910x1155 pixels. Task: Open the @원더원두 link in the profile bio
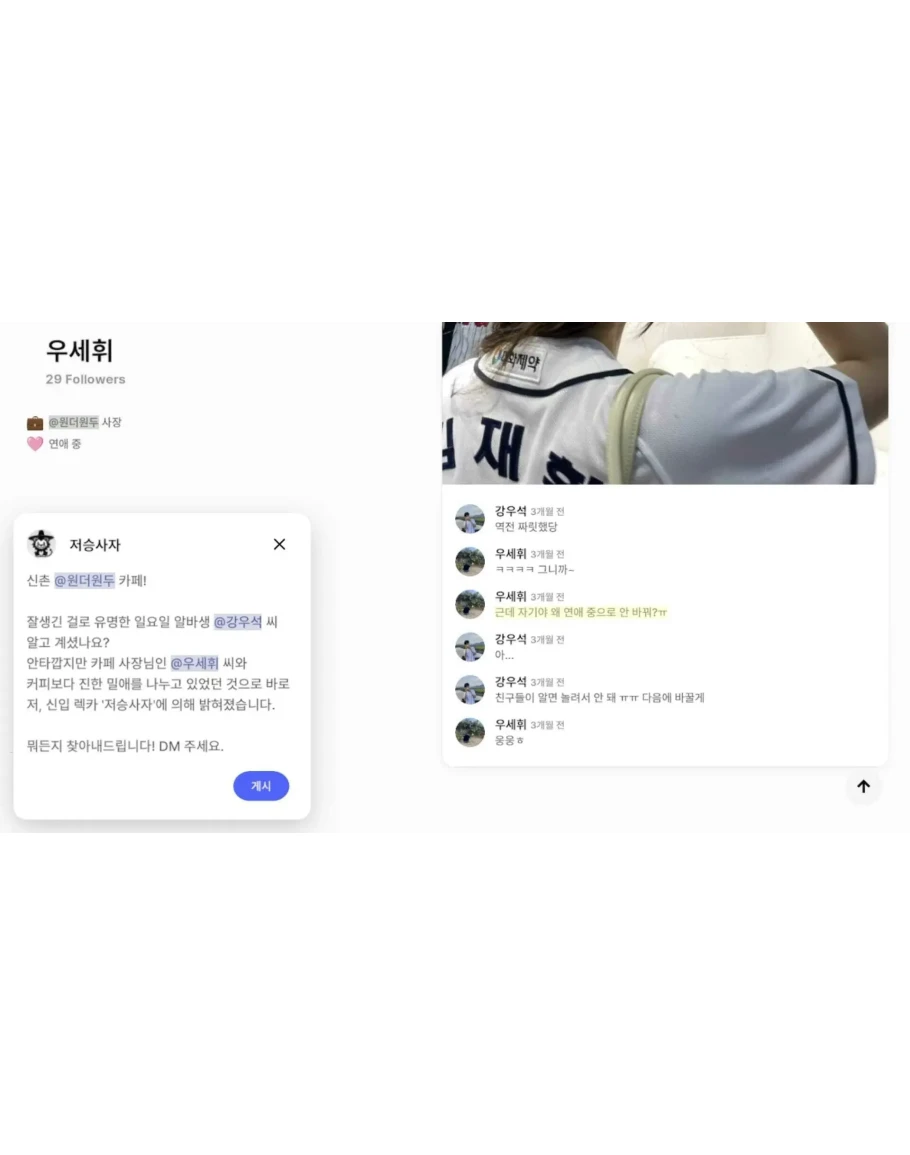(74, 423)
